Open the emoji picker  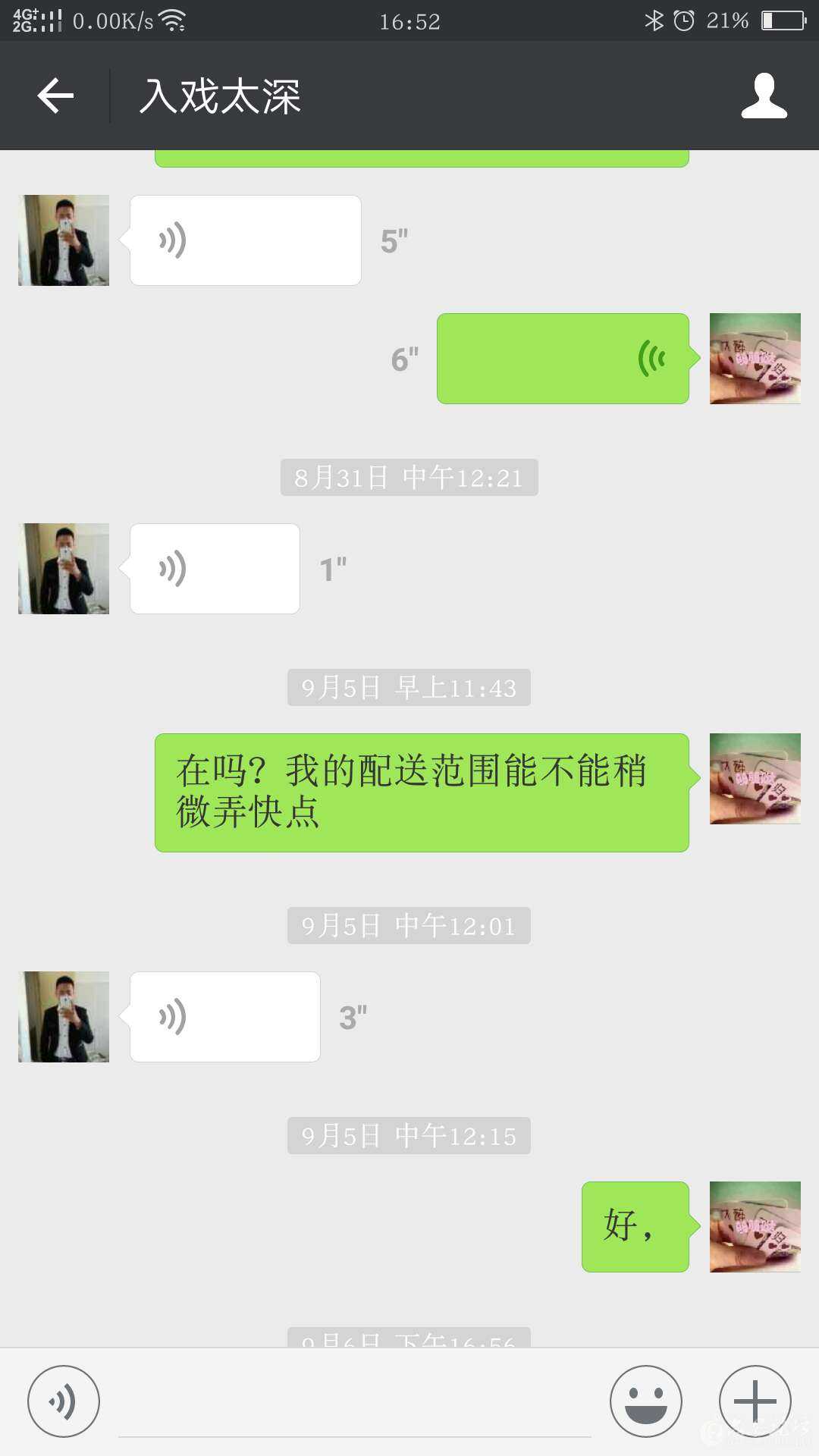(646, 1401)
